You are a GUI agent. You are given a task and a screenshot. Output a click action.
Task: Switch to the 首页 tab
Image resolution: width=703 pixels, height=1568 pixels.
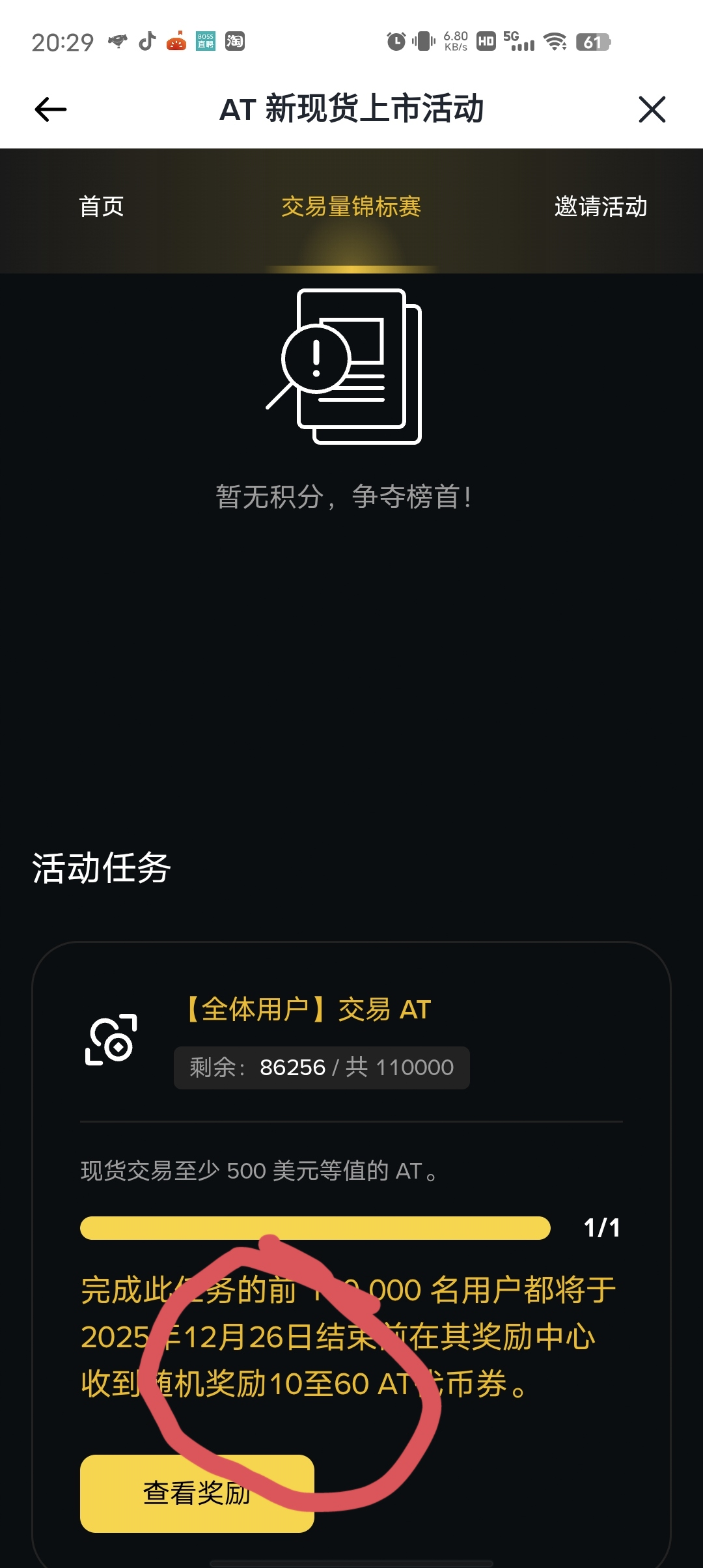102,207
